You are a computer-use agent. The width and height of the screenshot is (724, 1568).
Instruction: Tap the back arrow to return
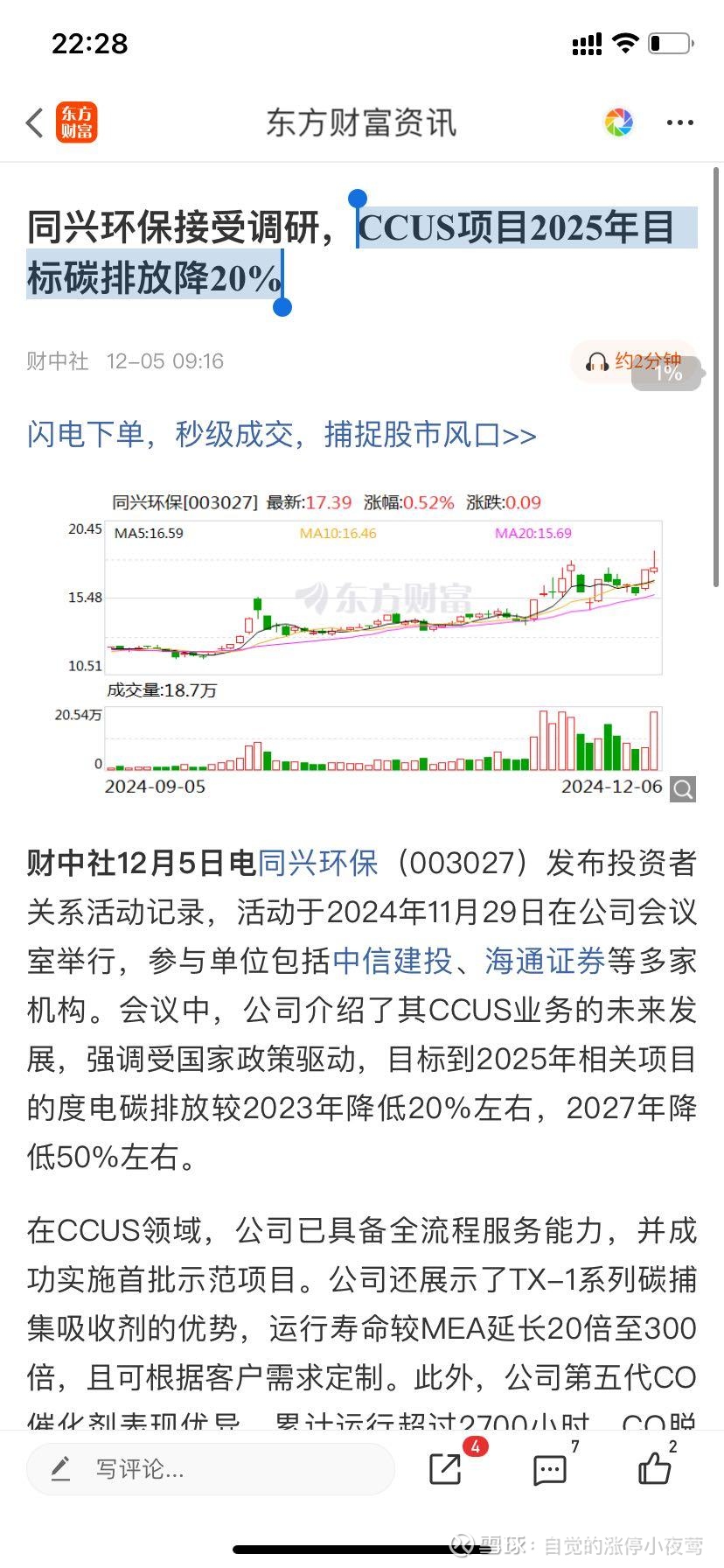tap(33, 122)
